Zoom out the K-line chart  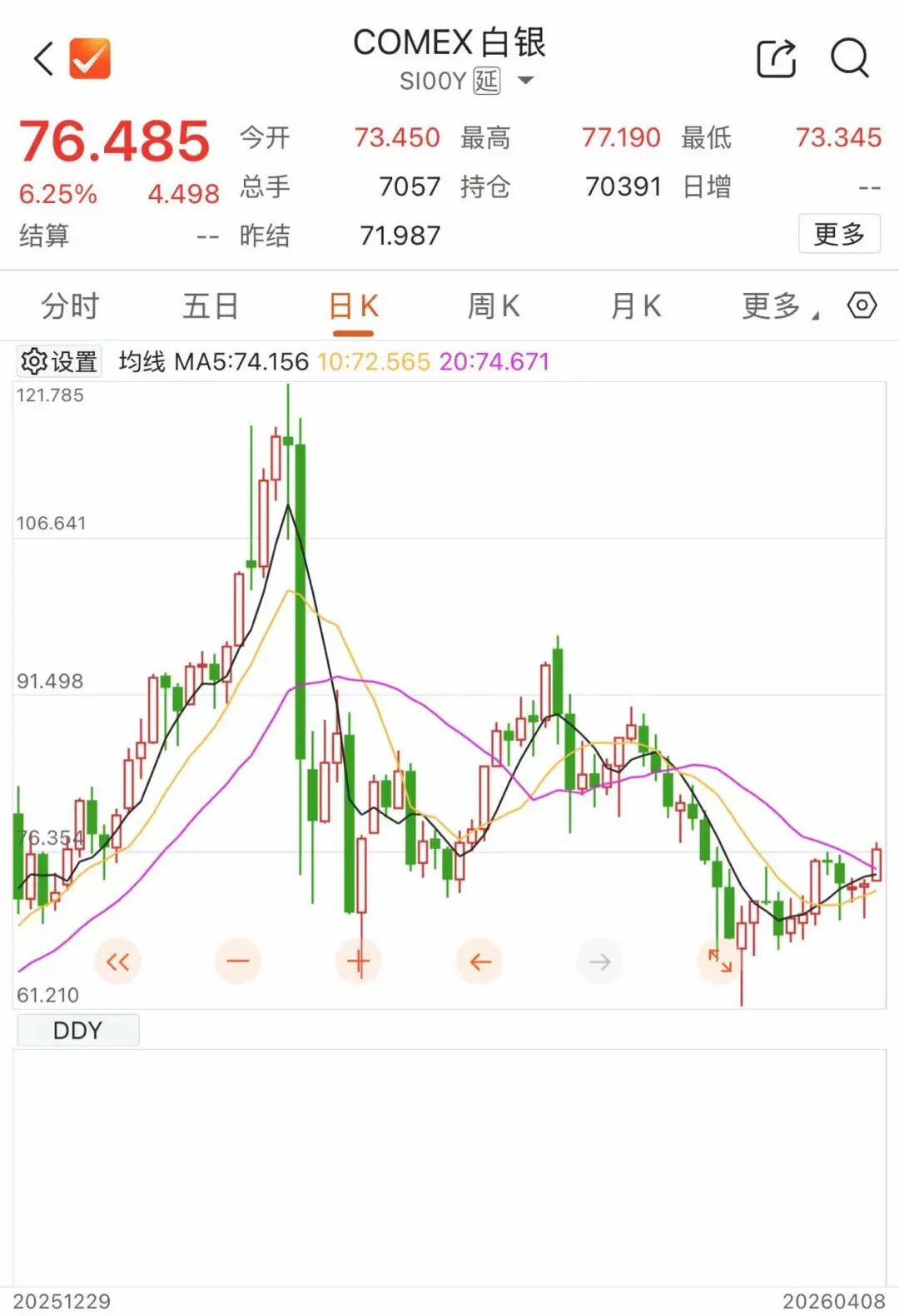[238, 961]
